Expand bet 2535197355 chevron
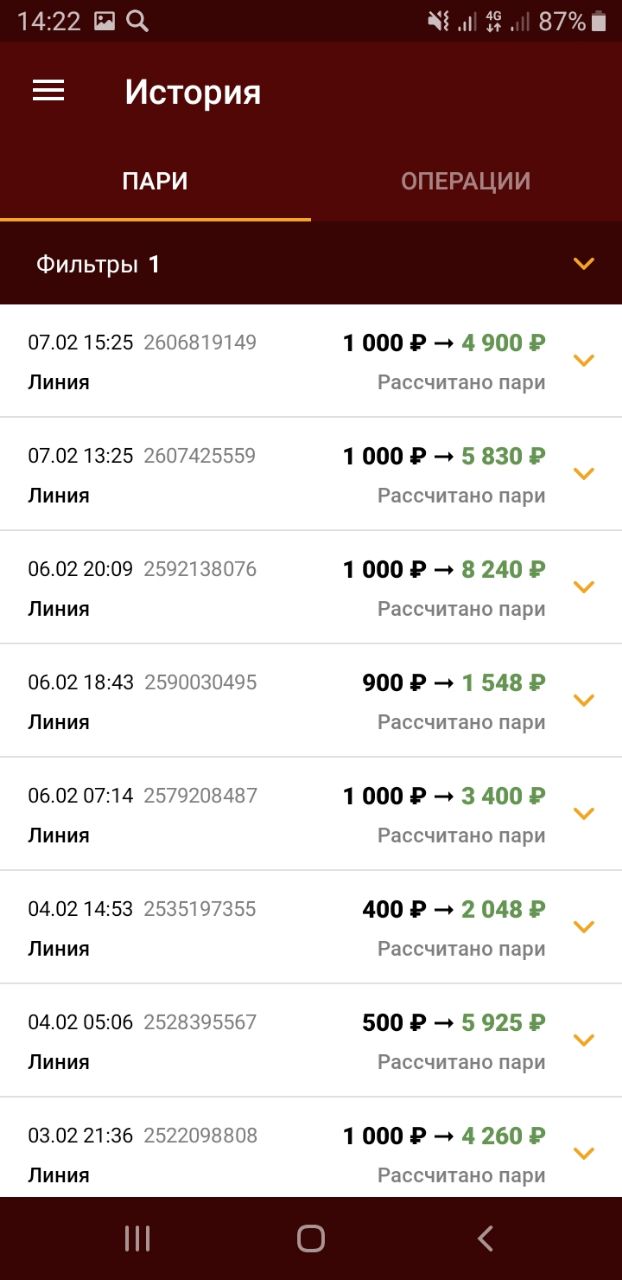The width and height of the screenshot is (622, 1280). [584, 926]
